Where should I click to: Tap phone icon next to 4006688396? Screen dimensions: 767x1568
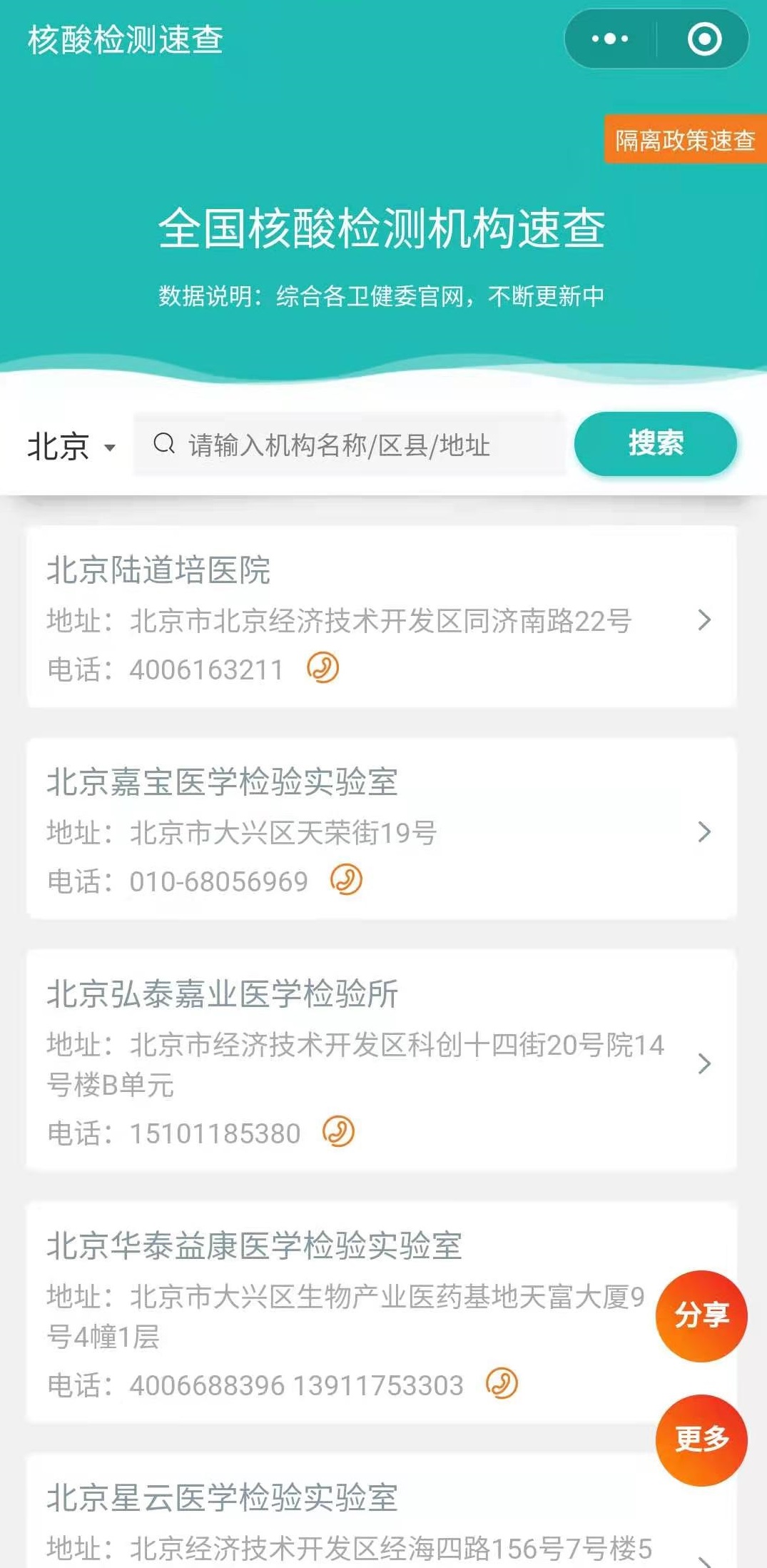(502, 1383)
